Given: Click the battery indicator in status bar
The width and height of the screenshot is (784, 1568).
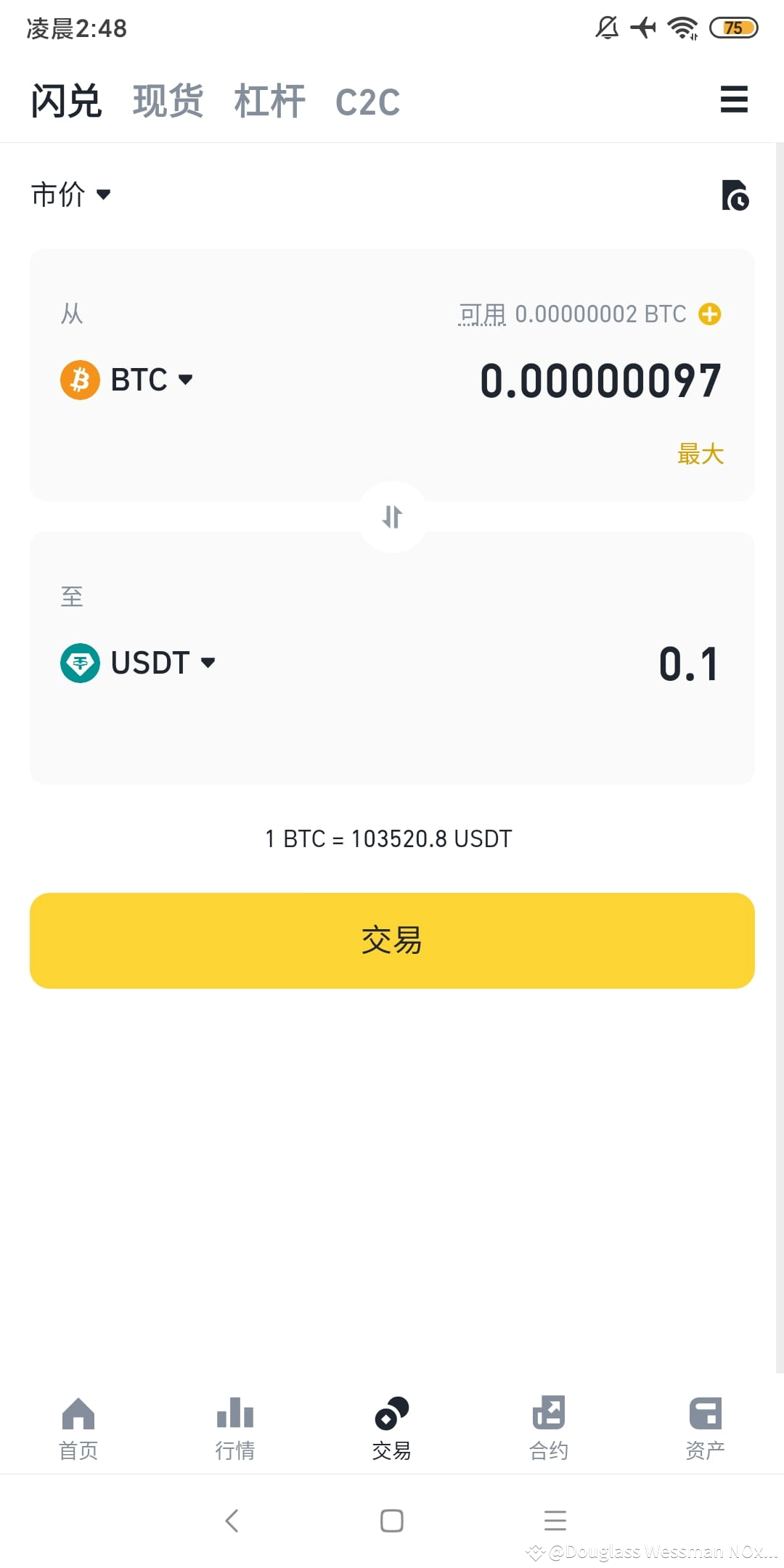Looking at the screenshot, I should [734, 28].
